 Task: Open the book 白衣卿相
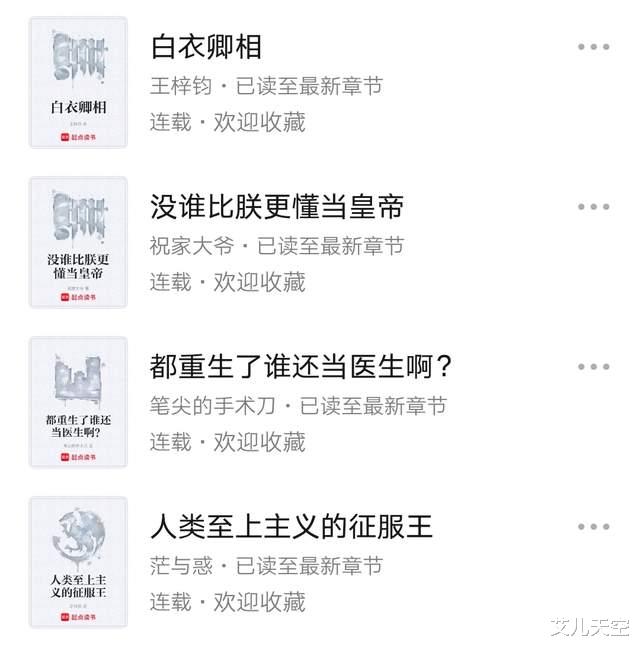(x=206, y=46)
